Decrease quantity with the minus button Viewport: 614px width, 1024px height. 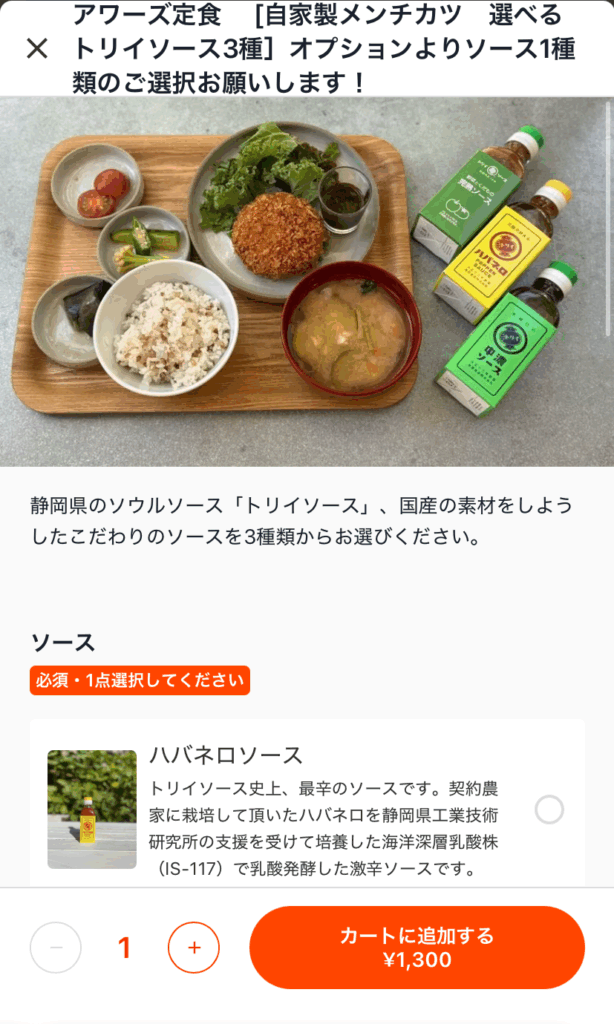point(56,948)
